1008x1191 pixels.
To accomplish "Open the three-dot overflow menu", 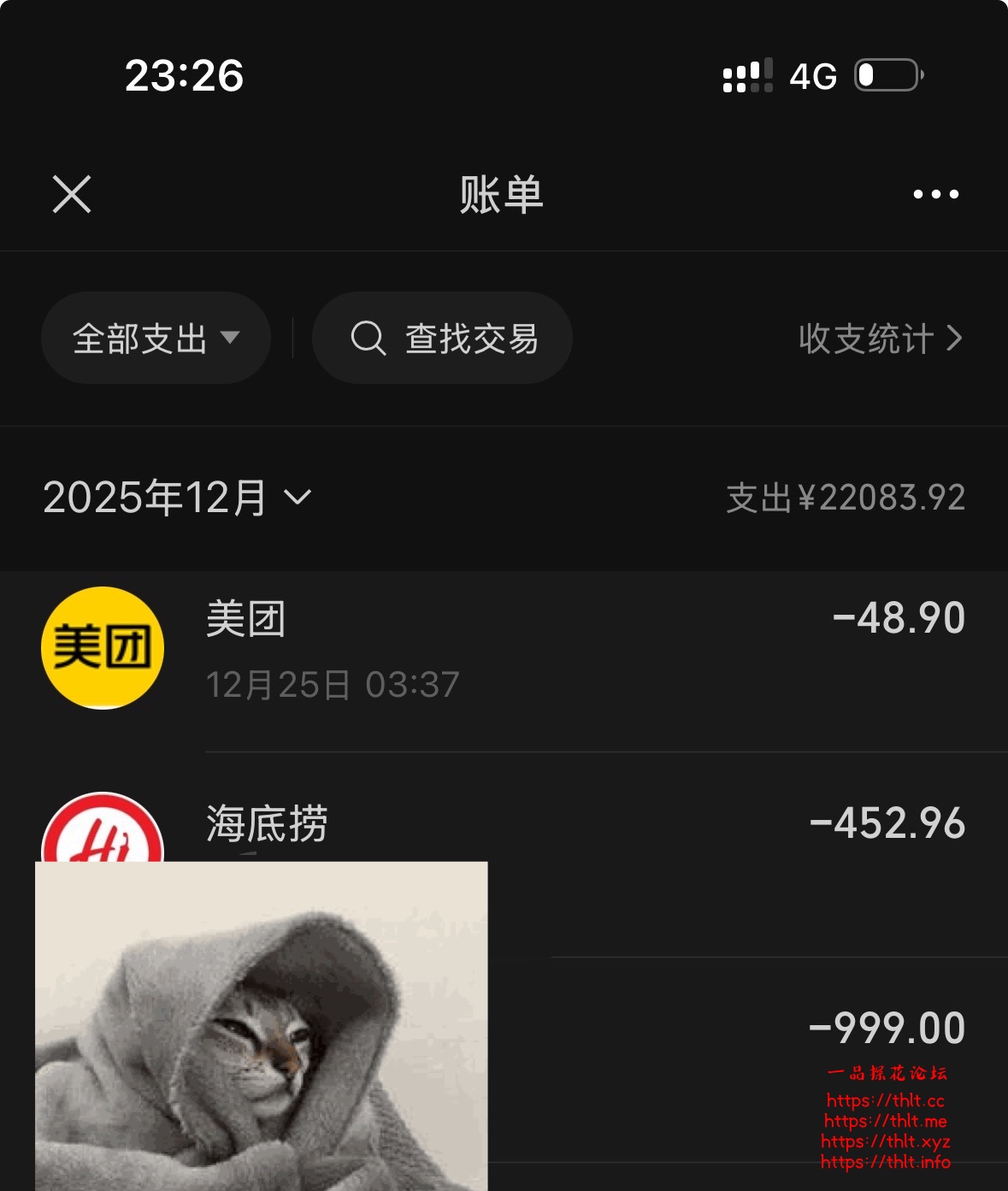I will tap(935, 194).
